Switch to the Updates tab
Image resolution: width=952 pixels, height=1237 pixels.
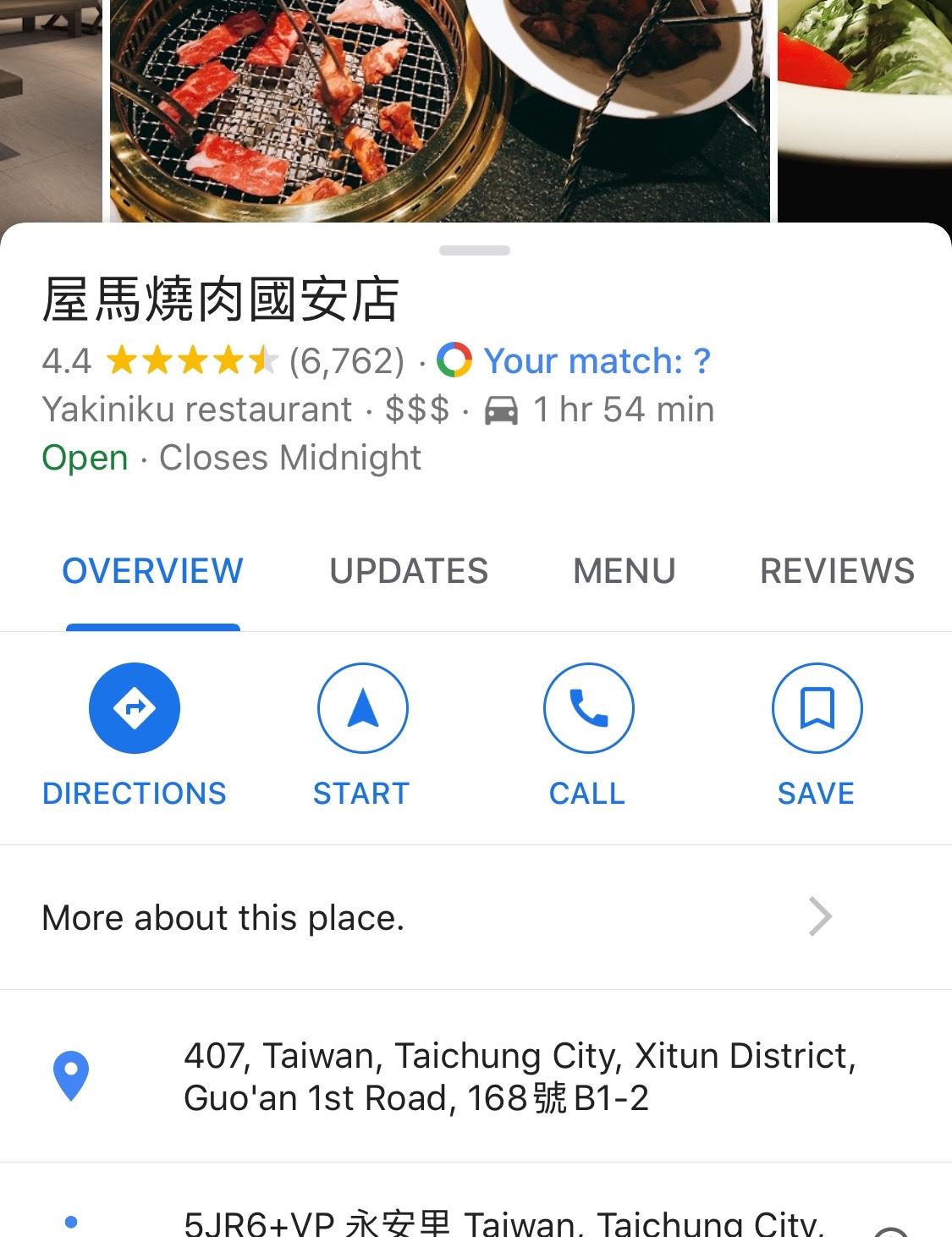click(409, 571)
